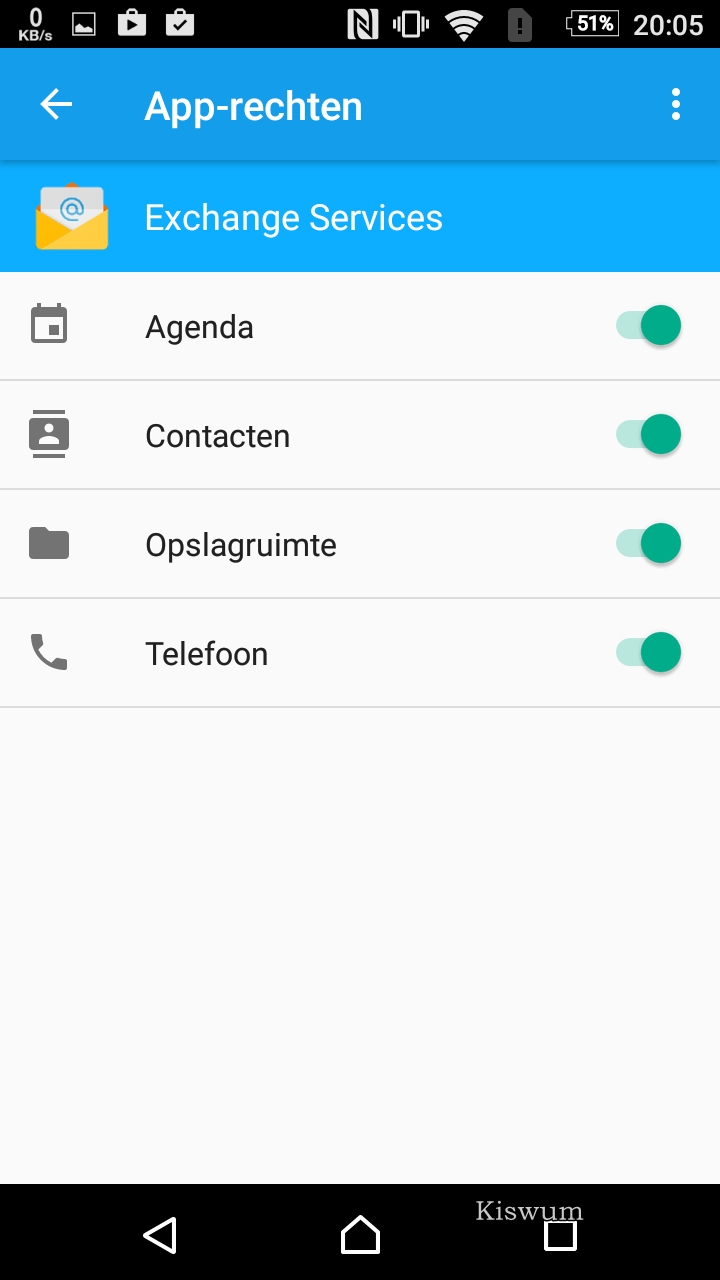
Task: Open recent apps from the navigation bar
Action: point(560,1235)
